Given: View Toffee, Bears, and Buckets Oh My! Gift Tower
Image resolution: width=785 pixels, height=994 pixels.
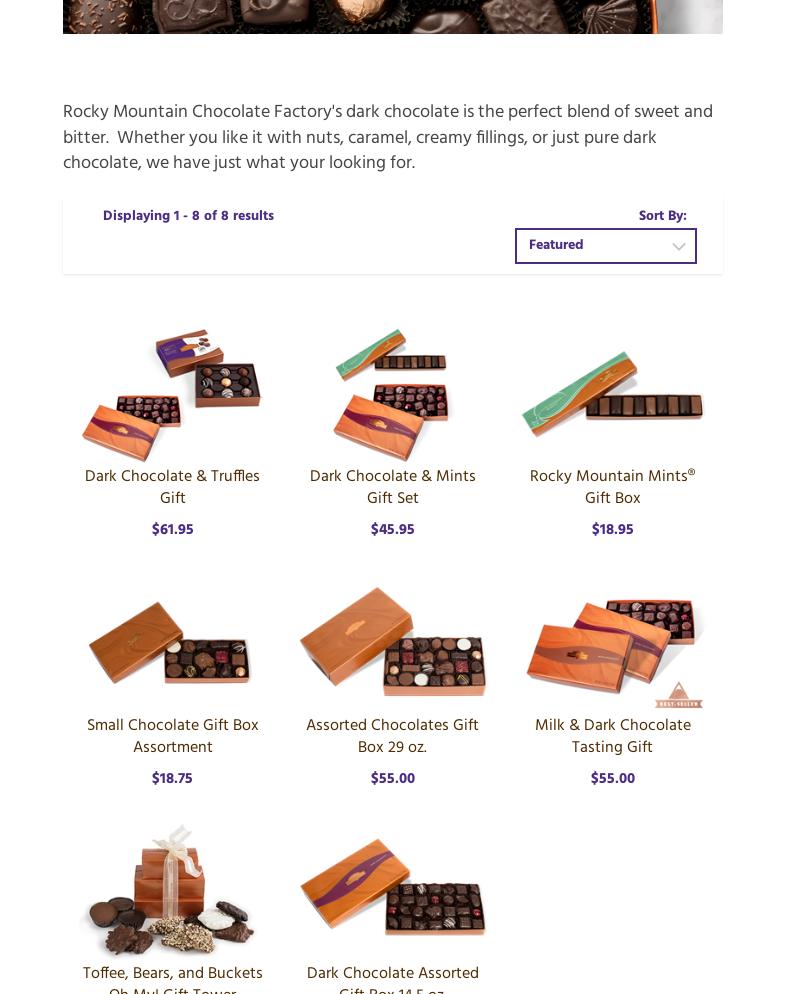Looking at the screenshot, I should click(172, 980).
